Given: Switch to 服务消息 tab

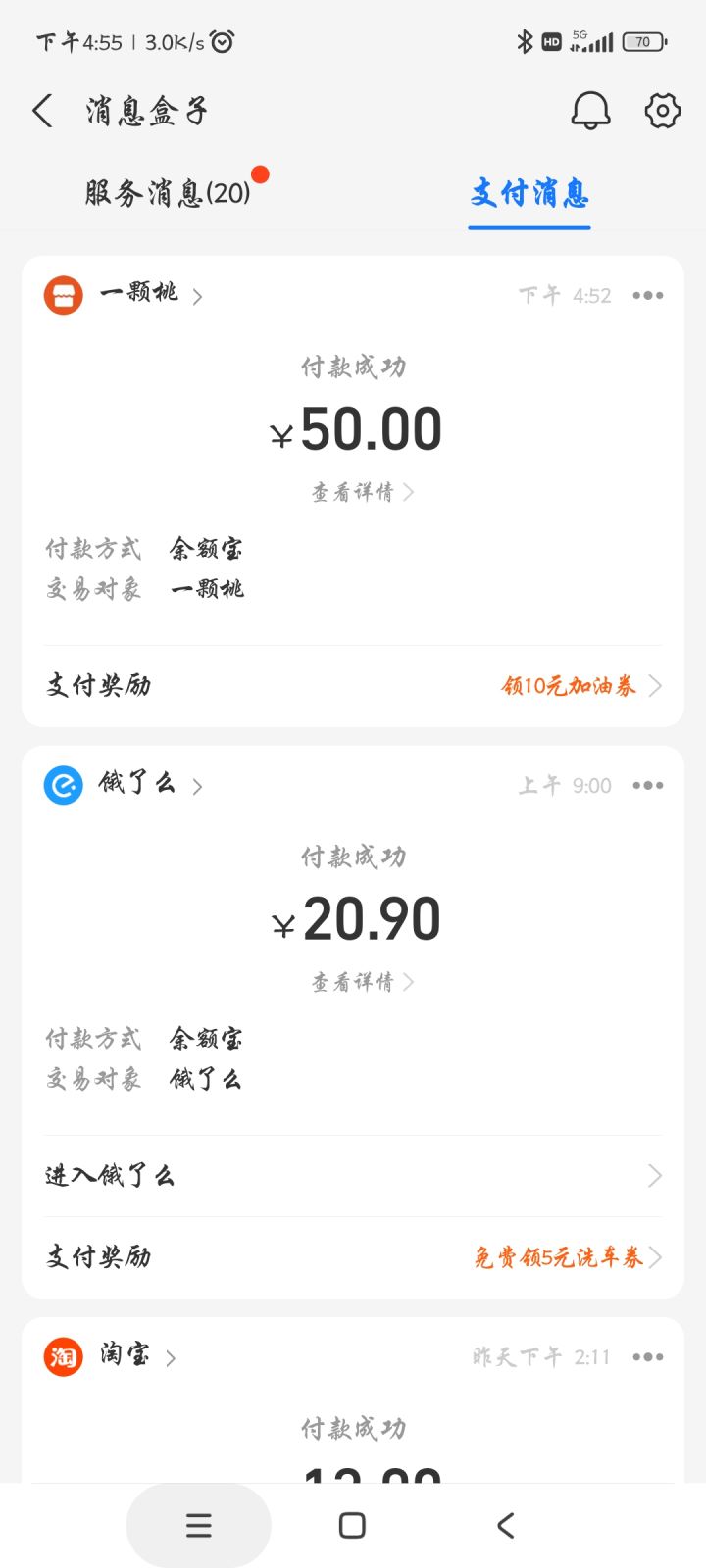Looking at the screenshot, I should [x=168, y=193].
